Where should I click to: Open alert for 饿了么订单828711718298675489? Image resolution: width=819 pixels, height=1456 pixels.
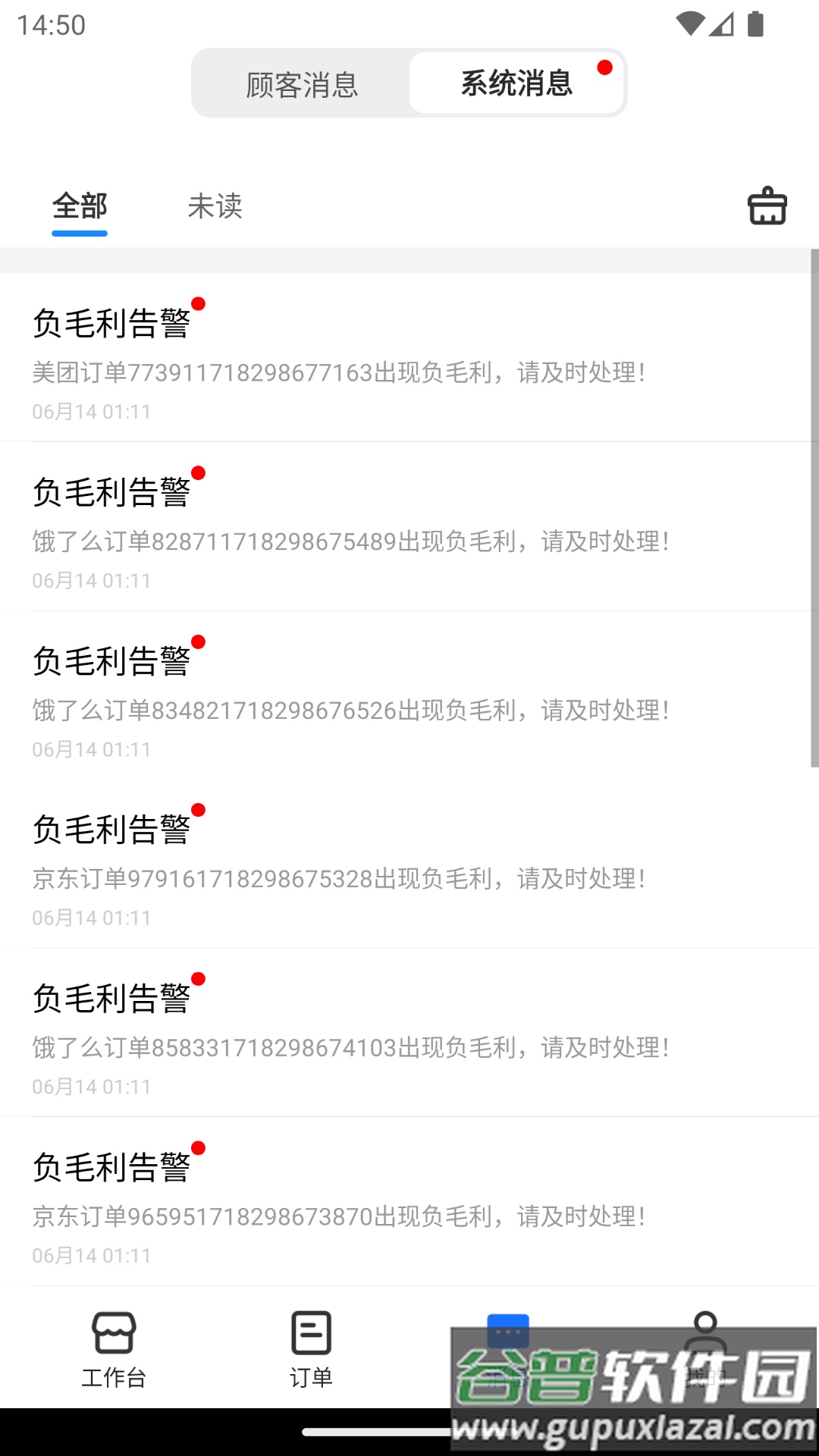click(409, 527)
